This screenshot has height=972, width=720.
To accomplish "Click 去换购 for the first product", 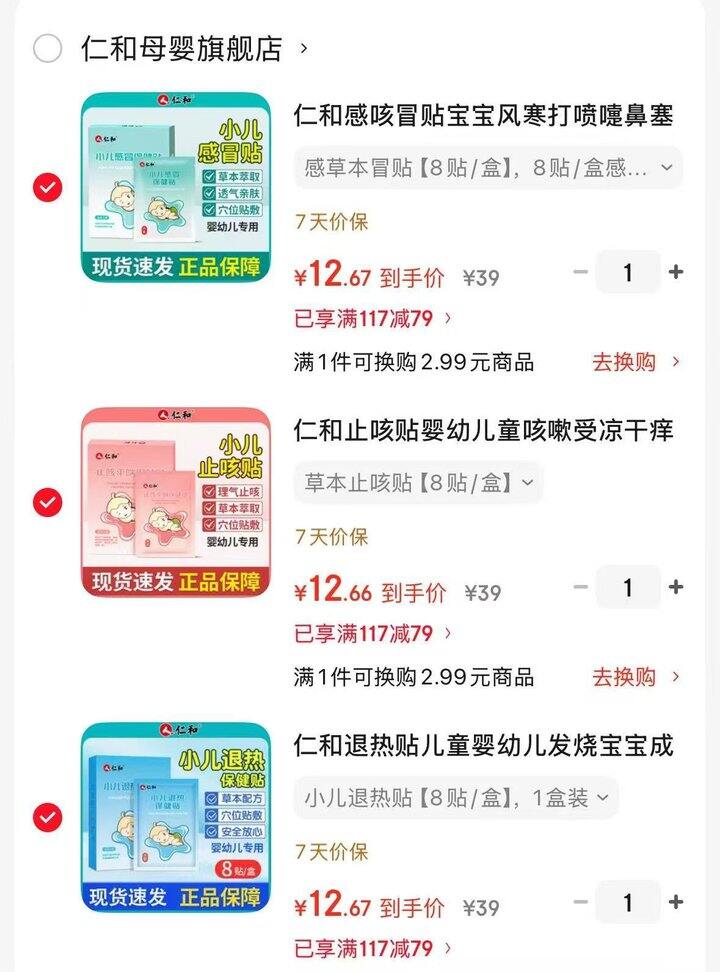I will coord(626,363).
